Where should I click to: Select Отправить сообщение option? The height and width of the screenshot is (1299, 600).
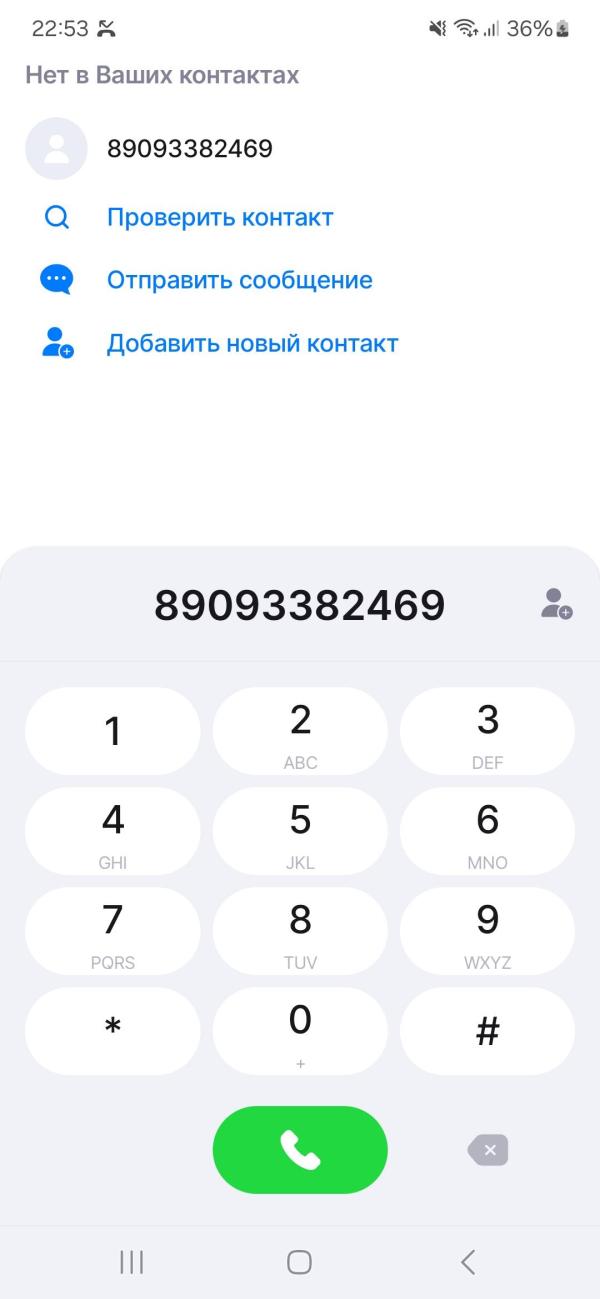(239, 280)
